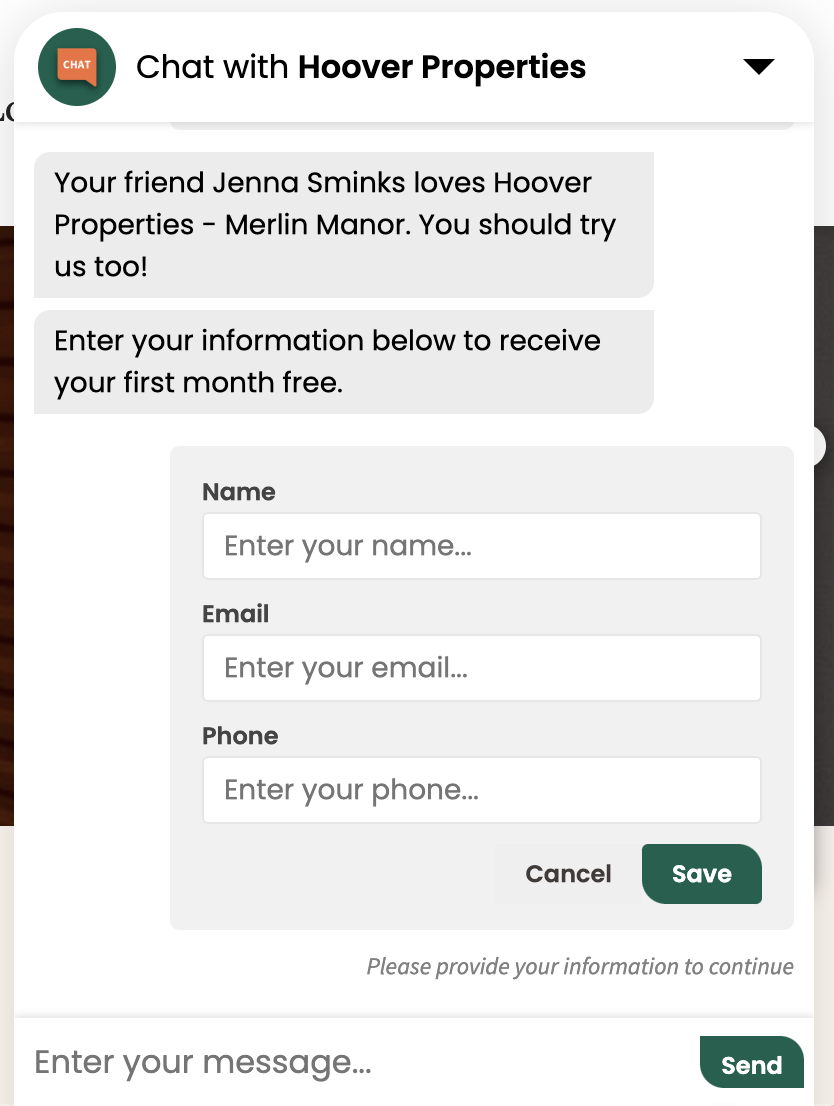The height and width of the screenshot is (1106, 834).
Task: Cancel the information form
Action: (x=568, y=874)
